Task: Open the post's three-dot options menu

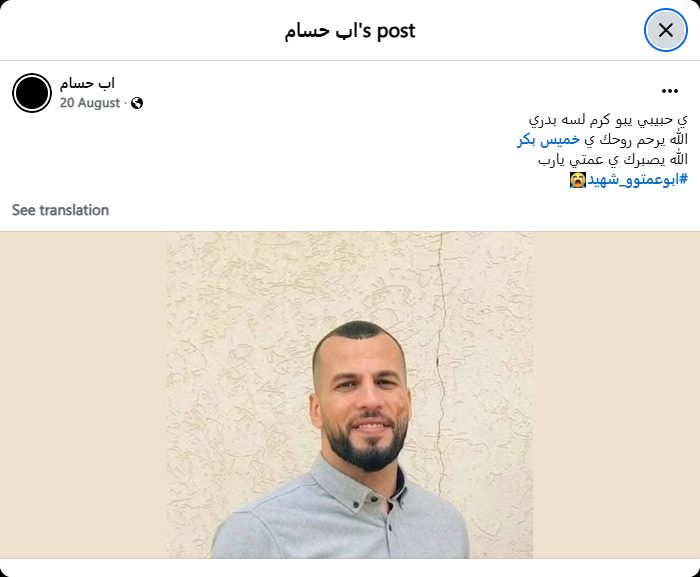Action: [670, 90]
